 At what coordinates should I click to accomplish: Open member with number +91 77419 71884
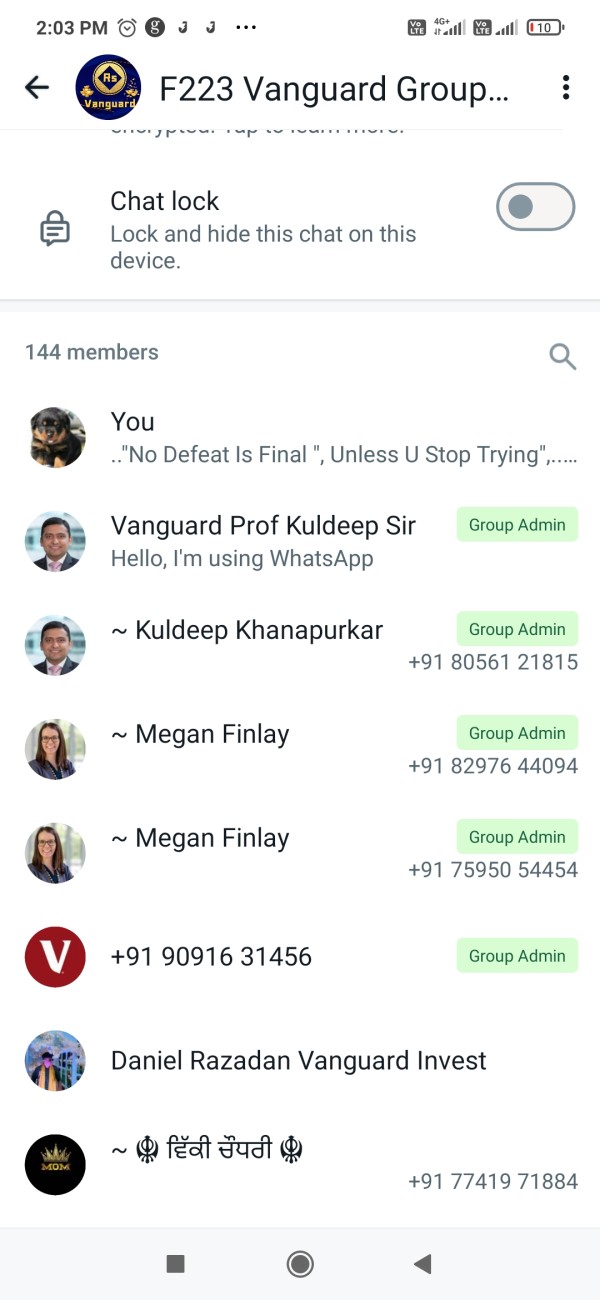pyautogui.click(x=300, y=1165)
